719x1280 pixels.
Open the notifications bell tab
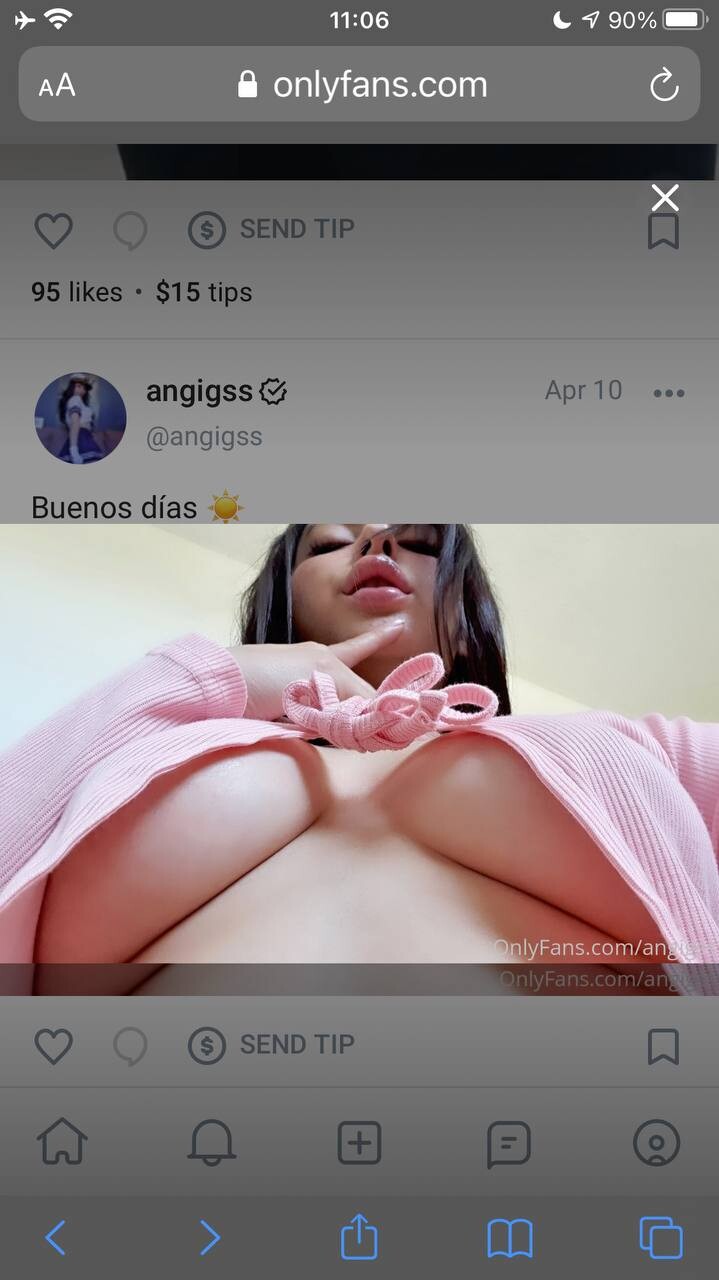click(211, 1142)
